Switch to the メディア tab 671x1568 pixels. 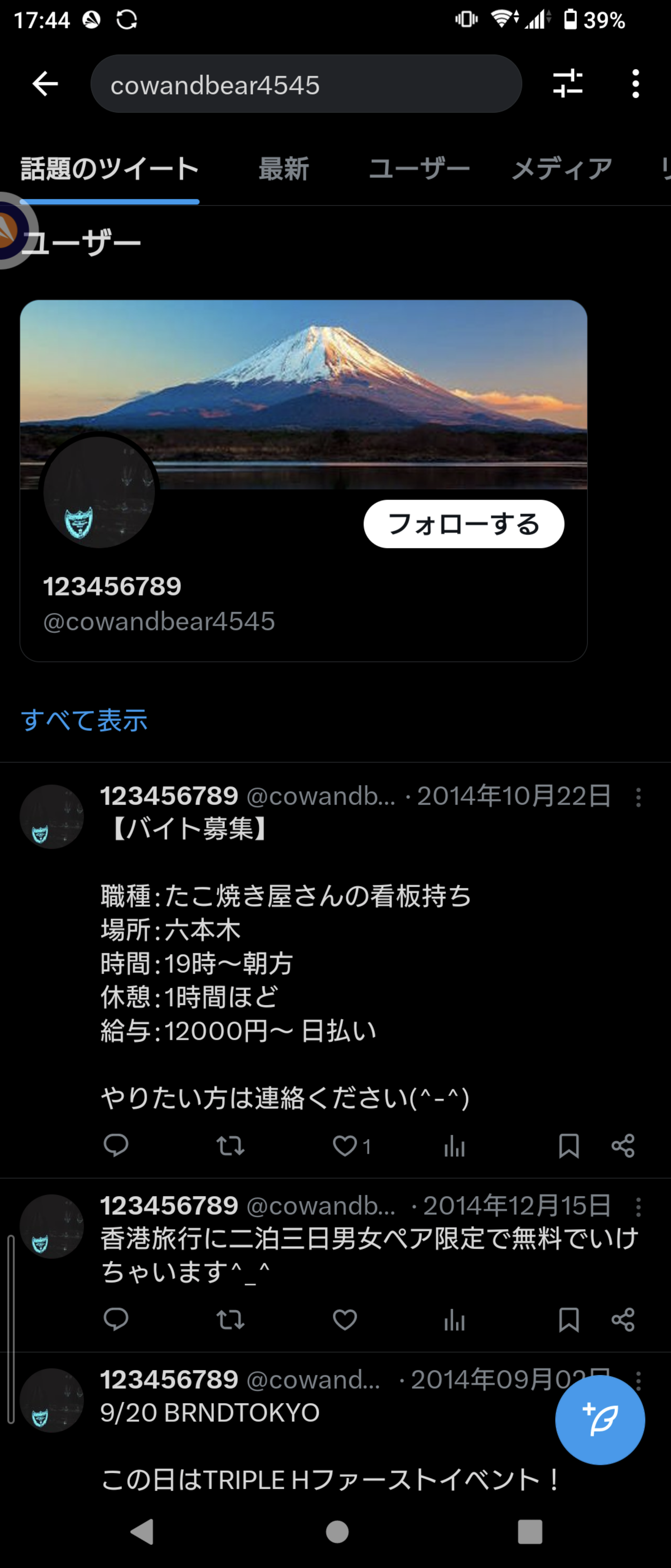562,169
